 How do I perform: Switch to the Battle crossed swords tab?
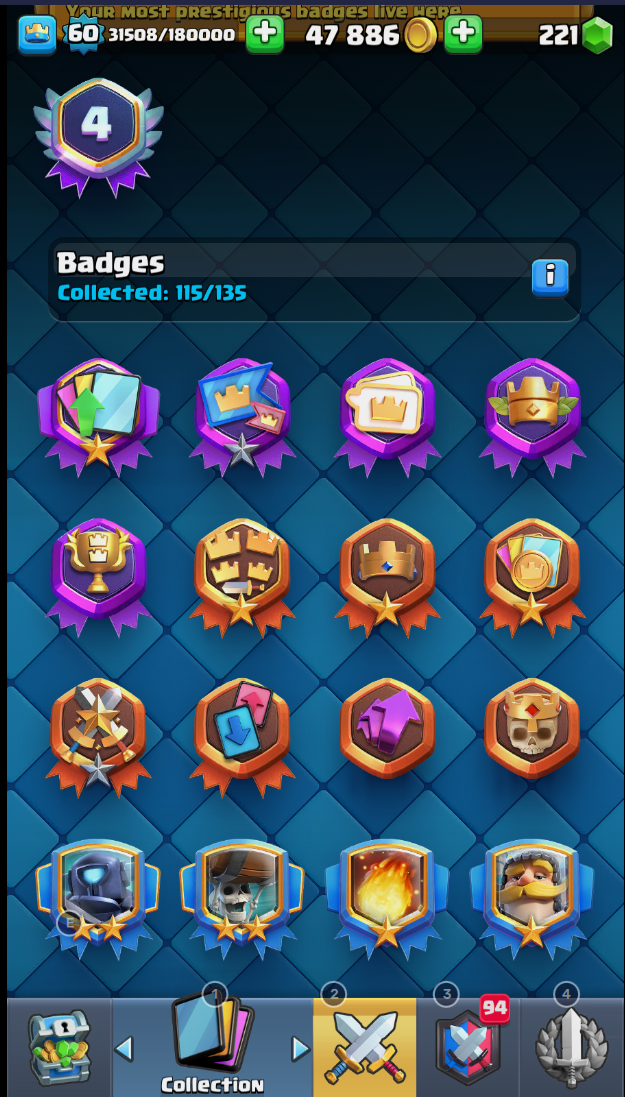365,1047
